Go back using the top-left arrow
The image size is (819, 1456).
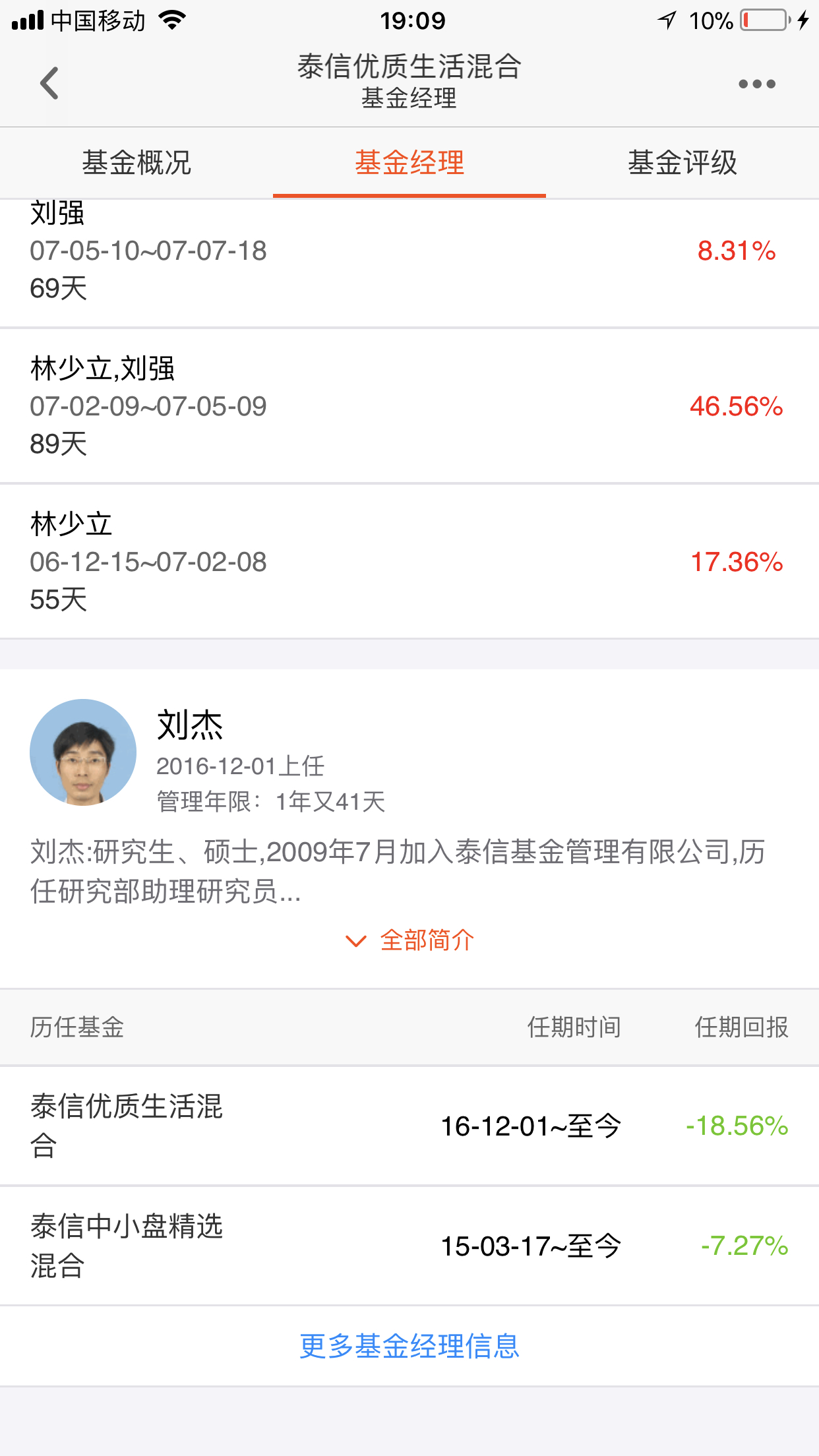click(x=49, y=83)
